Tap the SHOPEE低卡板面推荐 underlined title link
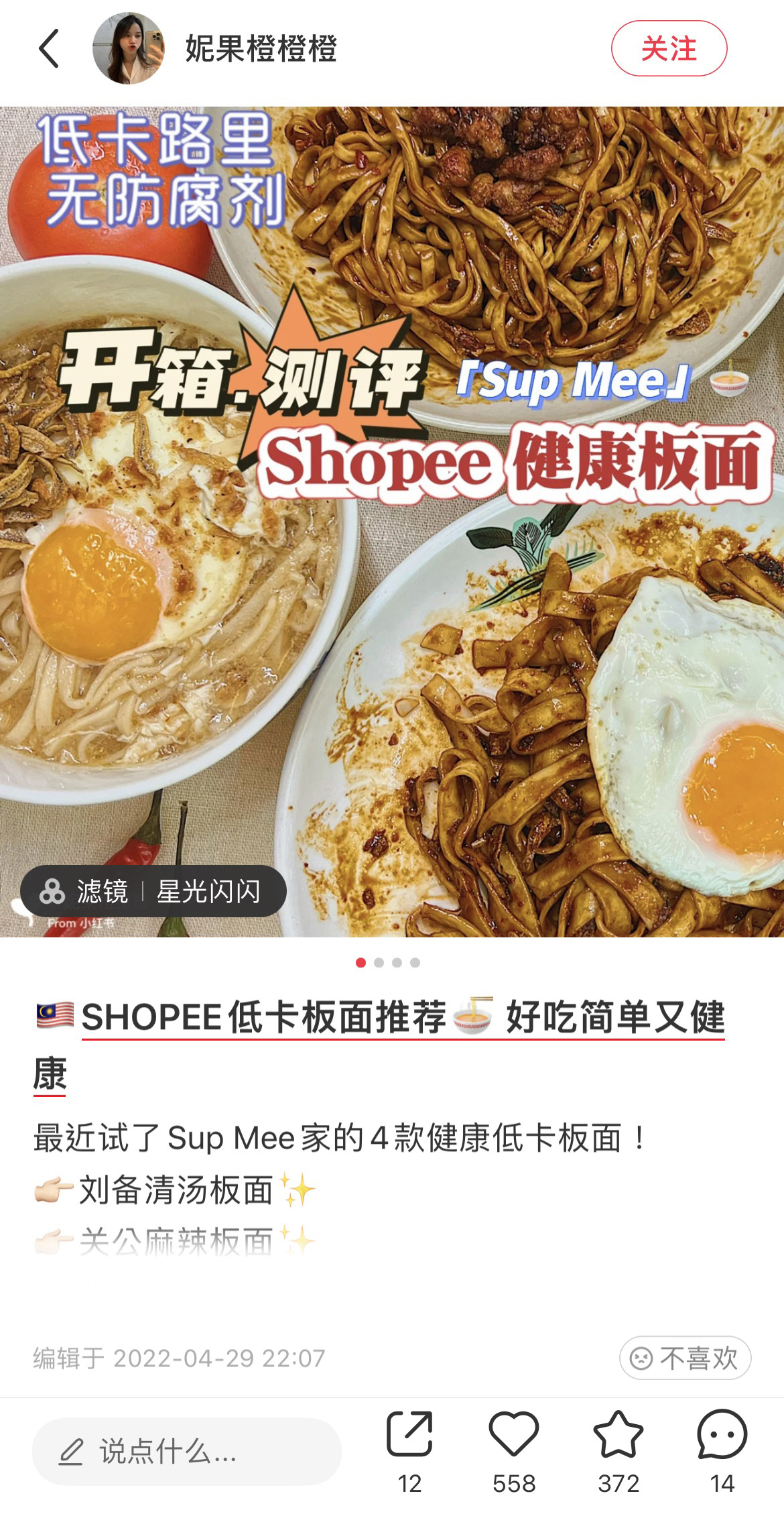The width and height of the screenshot is (784, 1514). pos(402,1018)
